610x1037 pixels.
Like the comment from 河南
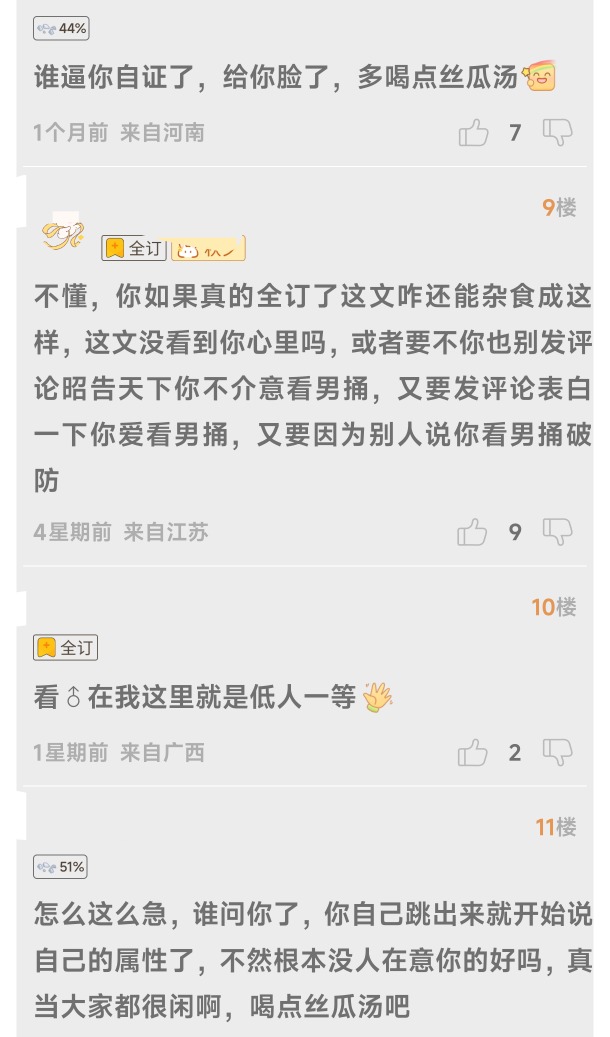point(474,132)
